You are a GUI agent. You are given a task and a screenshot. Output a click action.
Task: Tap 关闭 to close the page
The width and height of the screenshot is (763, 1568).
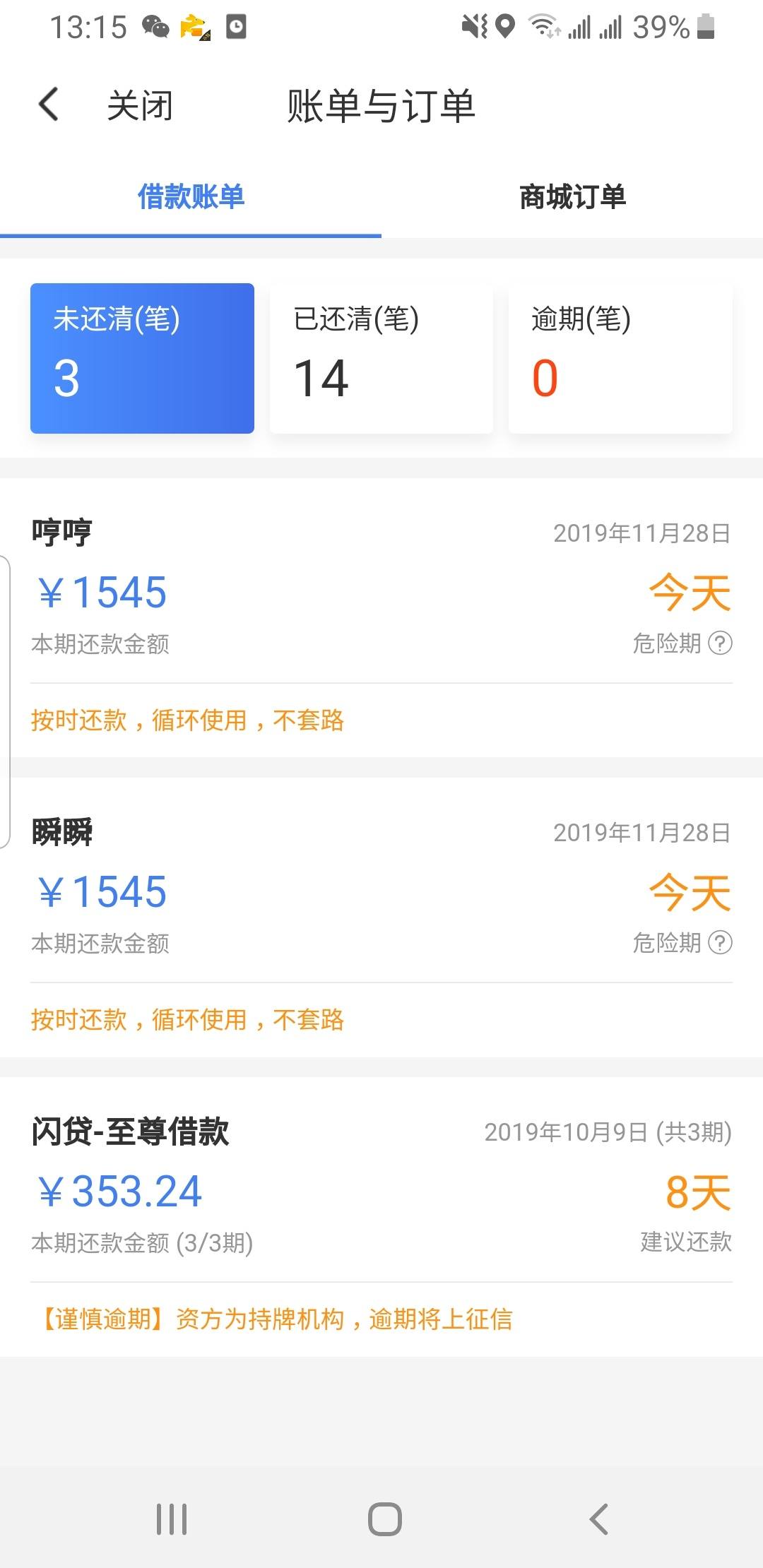click(x=140, y=106)
